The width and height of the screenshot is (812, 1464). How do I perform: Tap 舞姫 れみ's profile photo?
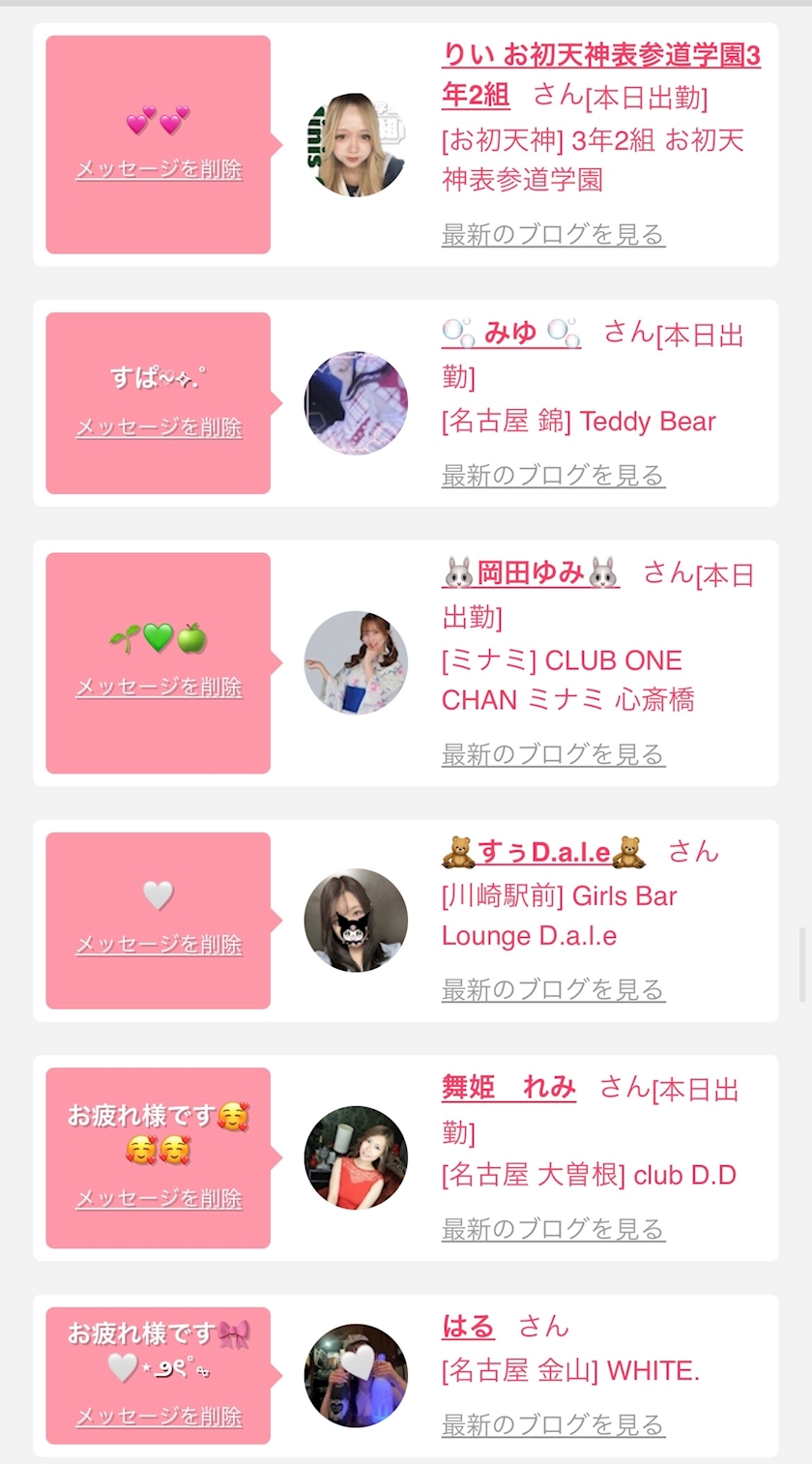pyautogui.click(x=356, y=1157)
